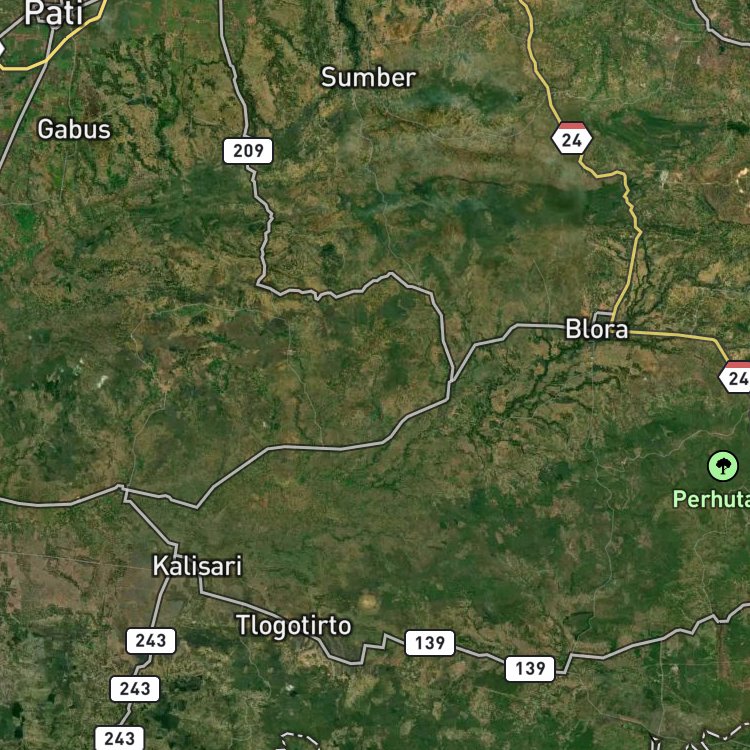Image resolution: width=750 pixels, height=750 pixels.
Task: Tap the Gabus place label
Action: pyautogui.click(x=74, y=129)
